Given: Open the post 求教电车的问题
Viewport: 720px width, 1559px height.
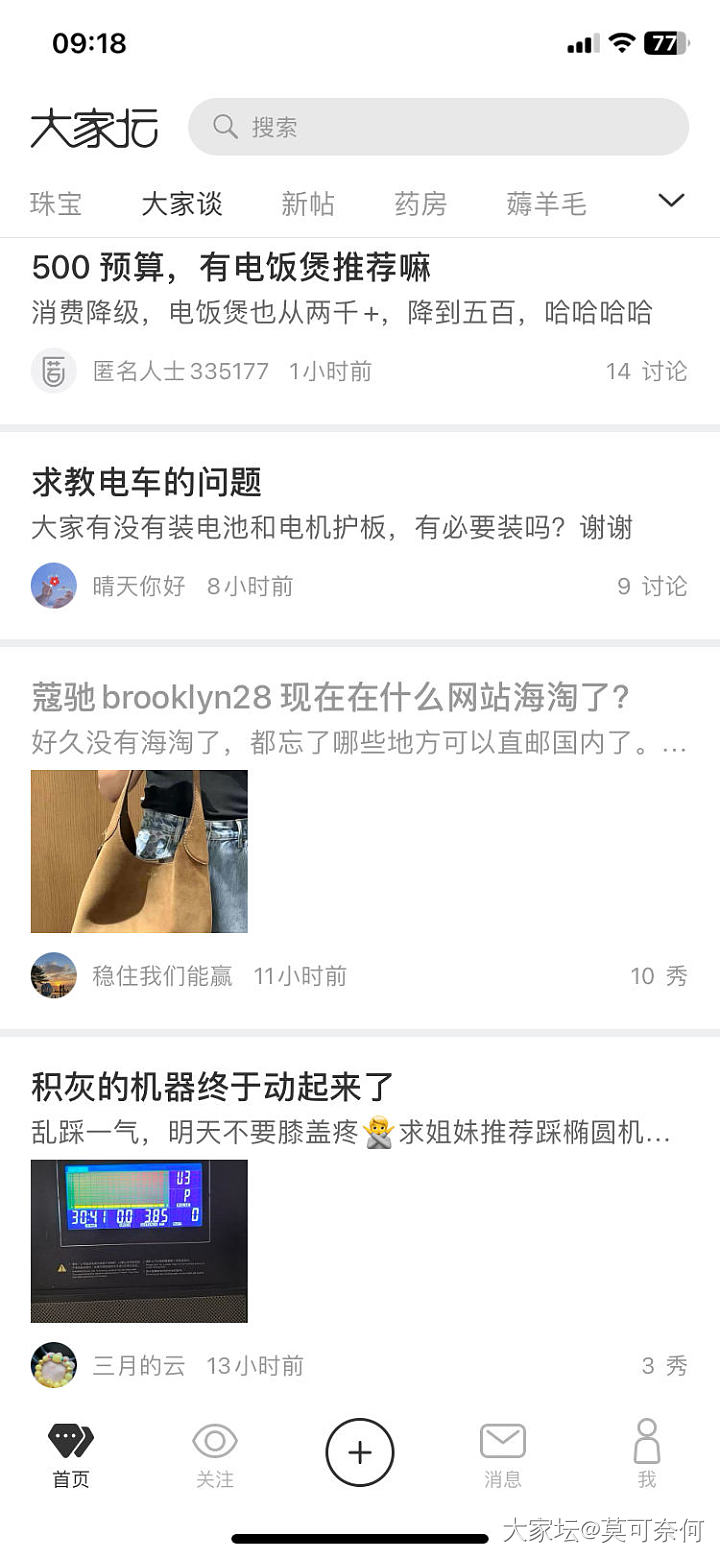Looking at the screenshot, I should tap(147, 483).
